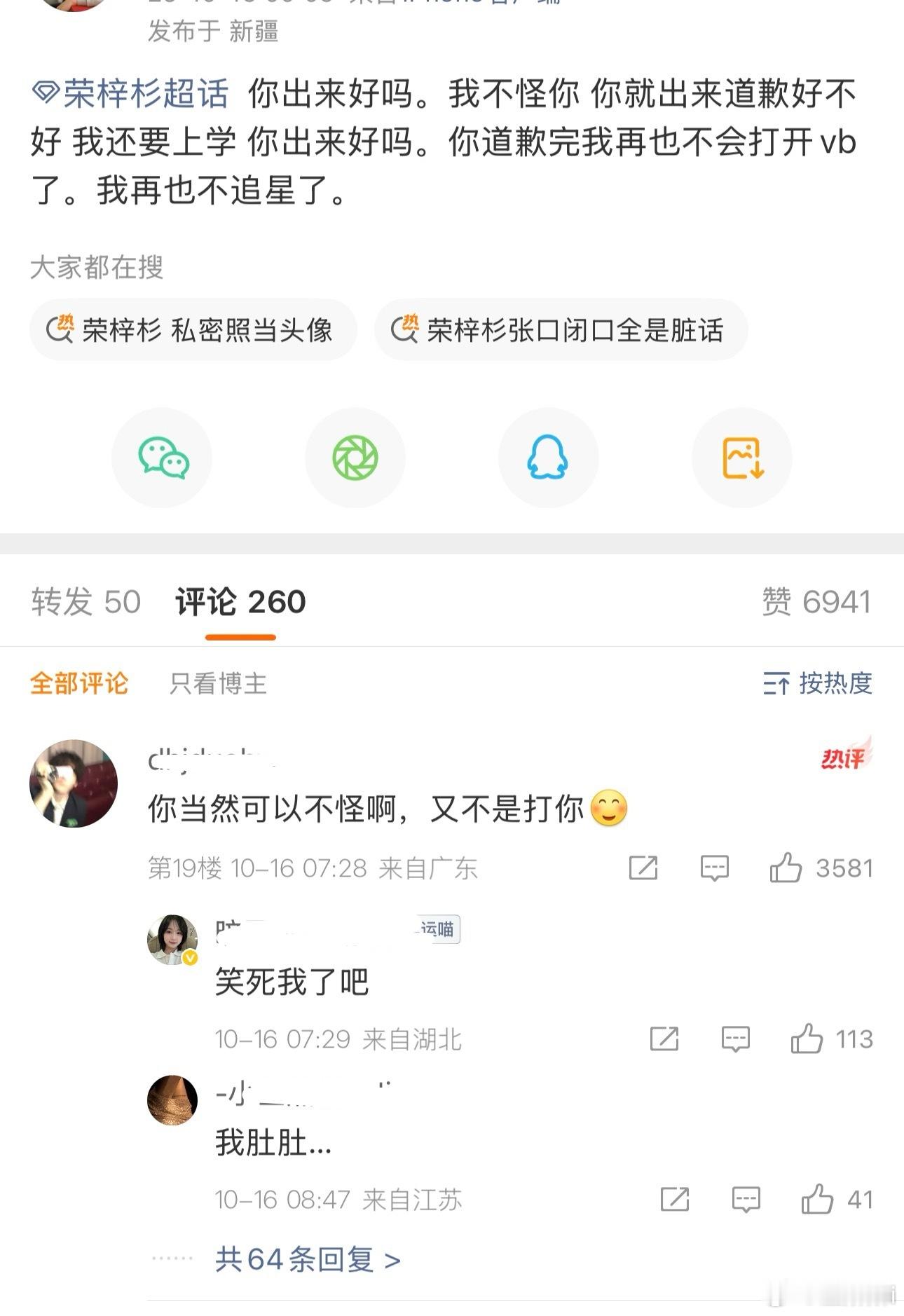The width and height of the screenshot is (904, 1316).
Task: Show 全部评论 all comments
Action: coord(79,683)
